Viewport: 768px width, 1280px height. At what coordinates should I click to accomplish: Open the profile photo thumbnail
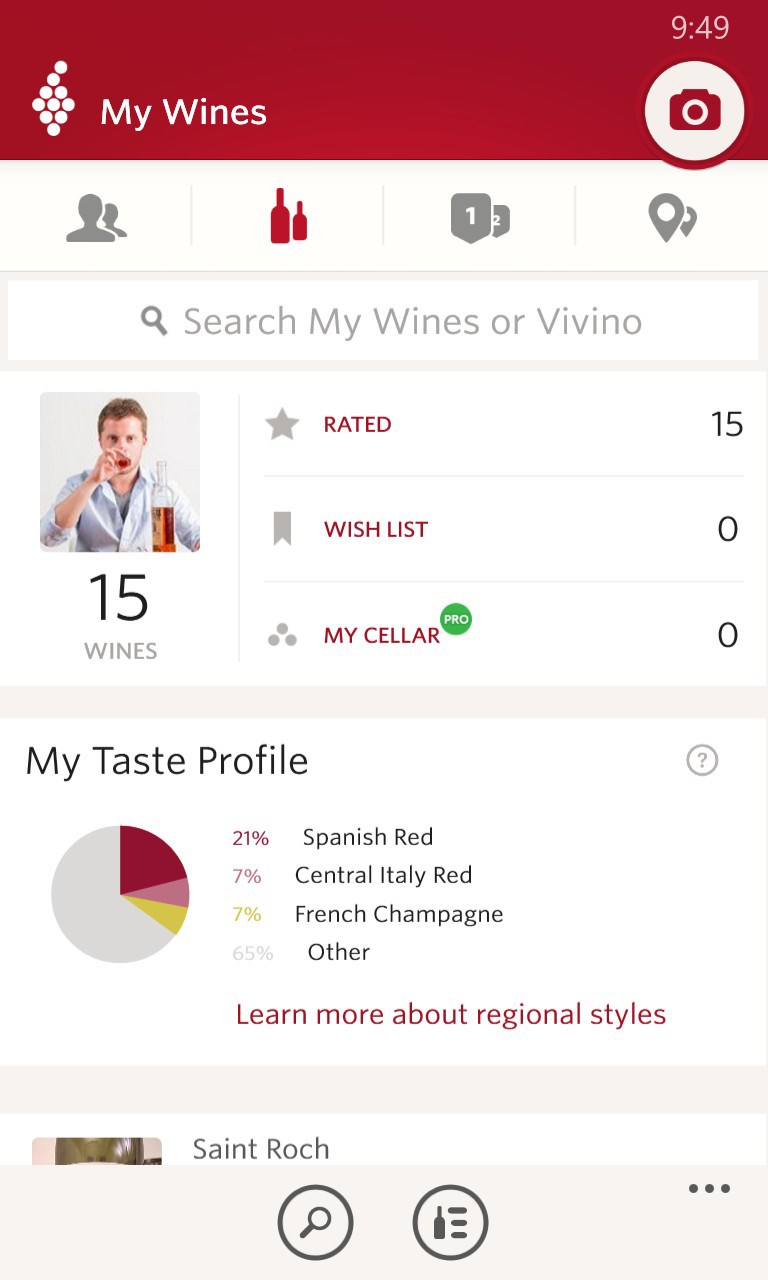pyautogui.click(x=119, y=471)
